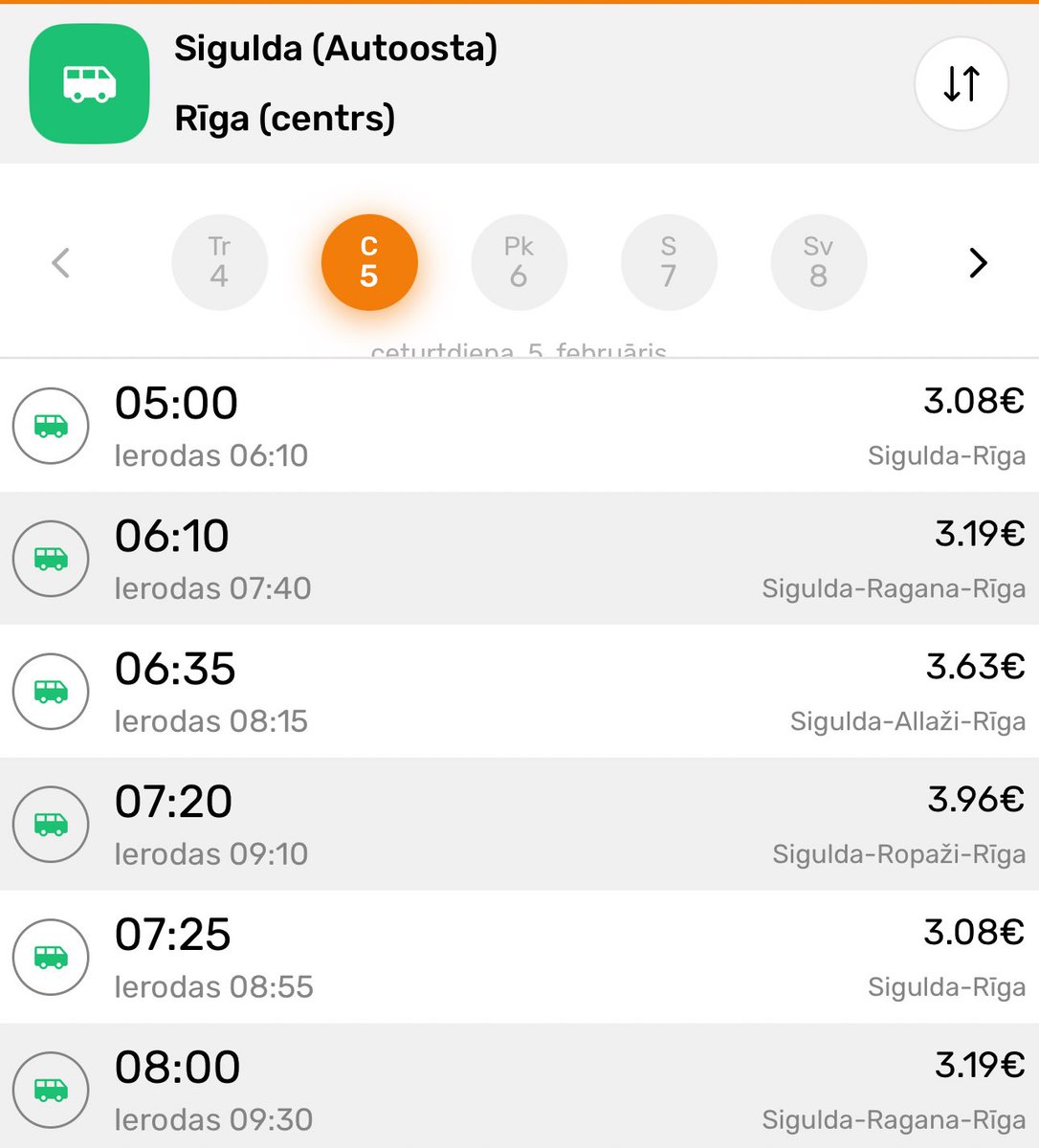Open the 07:20 Sigulda-Ropaži-Rīga trip
1039x1148 pixels.
pyautogui.click(x=519, y=825)
